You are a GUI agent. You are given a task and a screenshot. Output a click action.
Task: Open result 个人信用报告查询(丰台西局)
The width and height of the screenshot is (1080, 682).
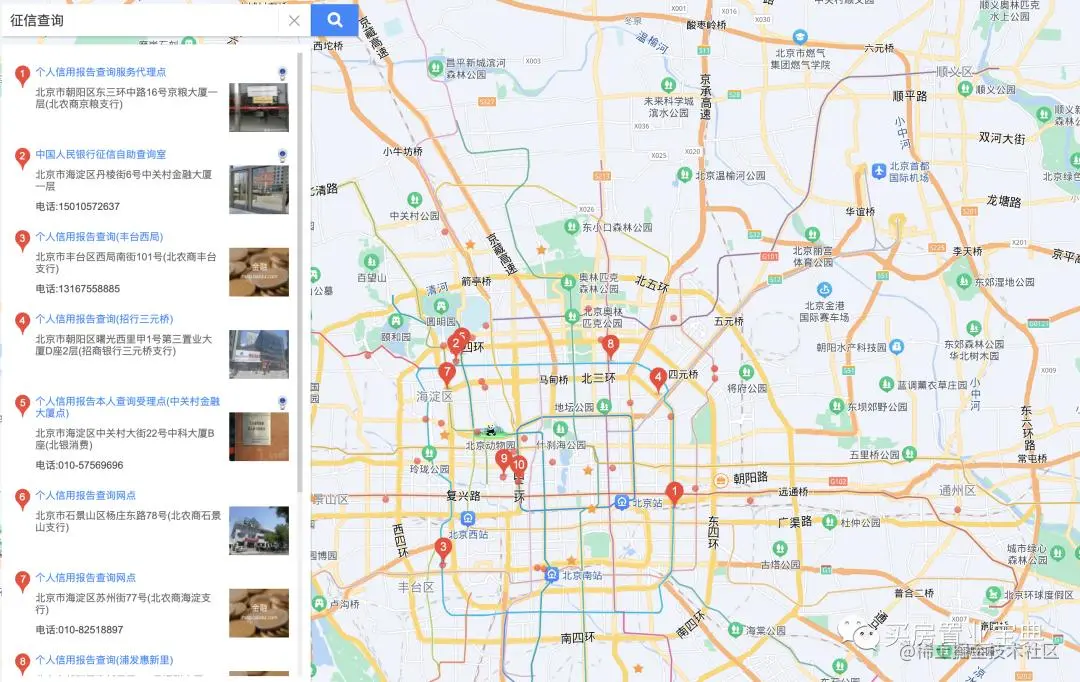tap(99, 237)
